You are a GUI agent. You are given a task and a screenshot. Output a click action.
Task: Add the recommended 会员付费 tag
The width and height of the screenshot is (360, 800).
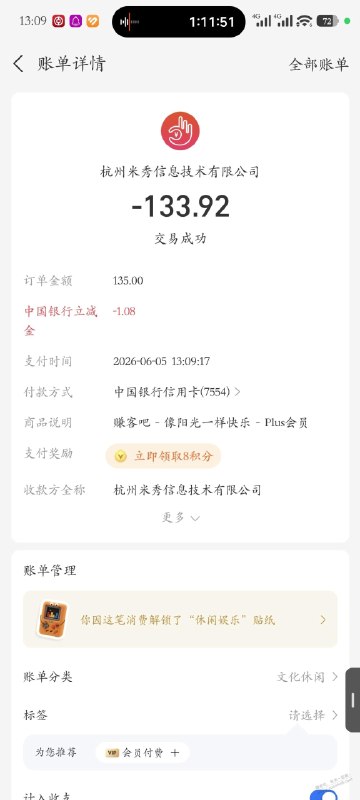click(x=142, y=752)
